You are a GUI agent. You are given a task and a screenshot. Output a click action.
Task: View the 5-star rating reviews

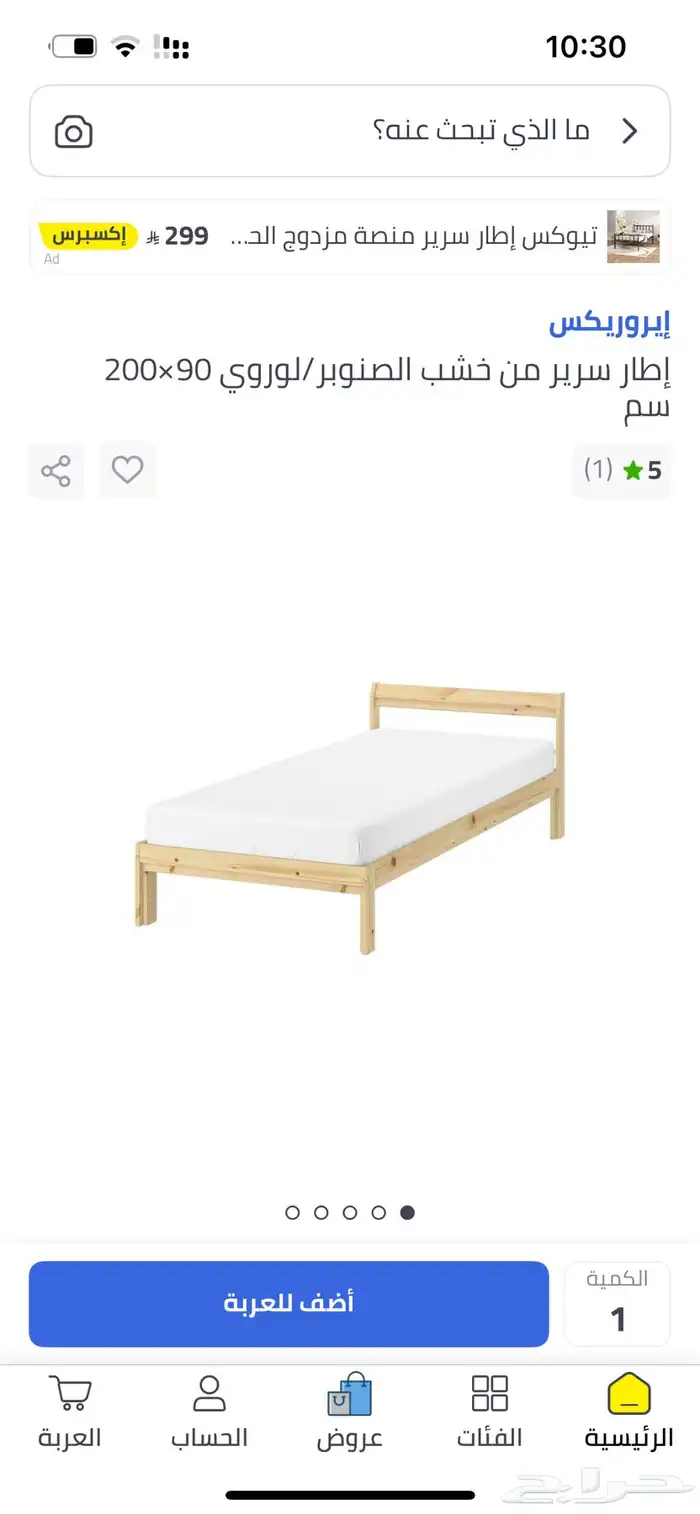pos(622,470)
